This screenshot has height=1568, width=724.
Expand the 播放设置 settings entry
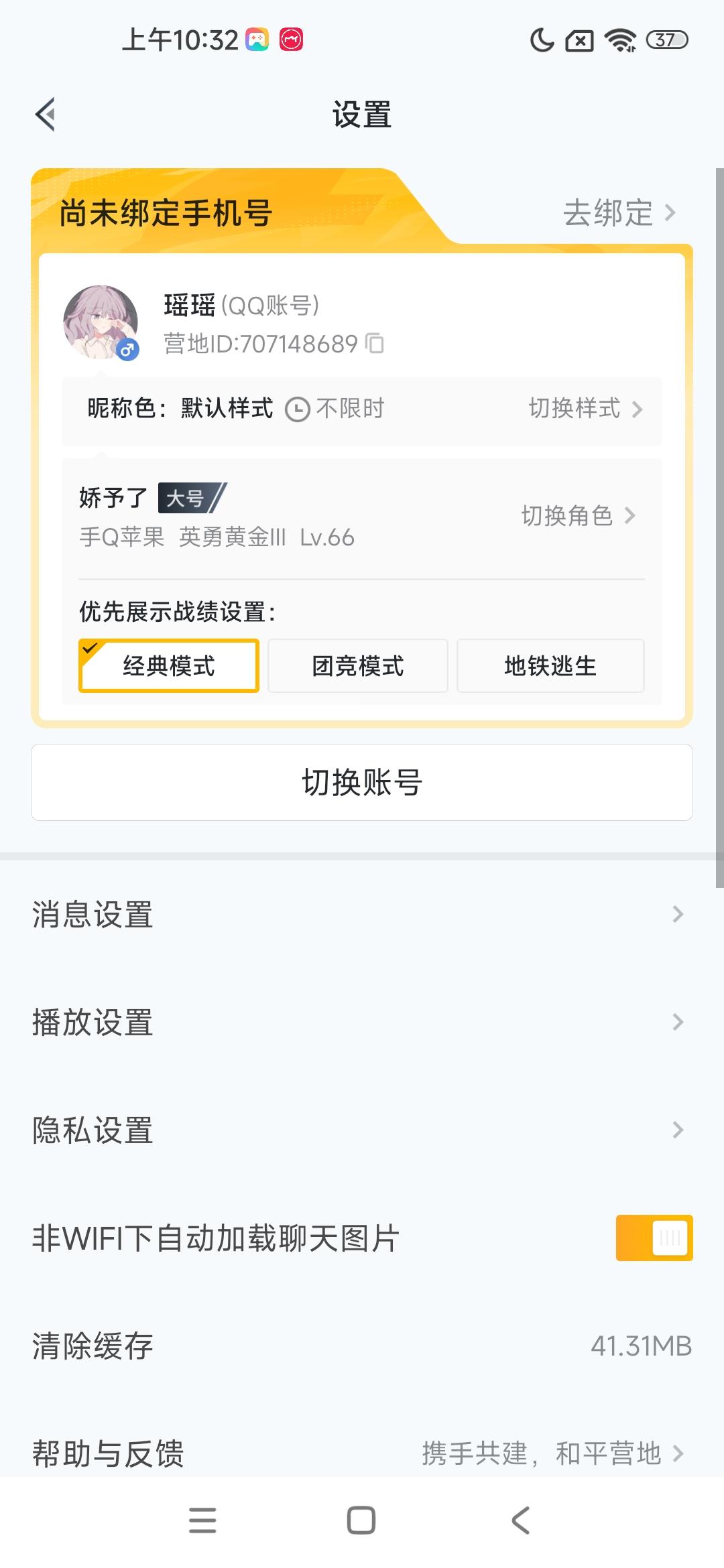coord(362,1022)
